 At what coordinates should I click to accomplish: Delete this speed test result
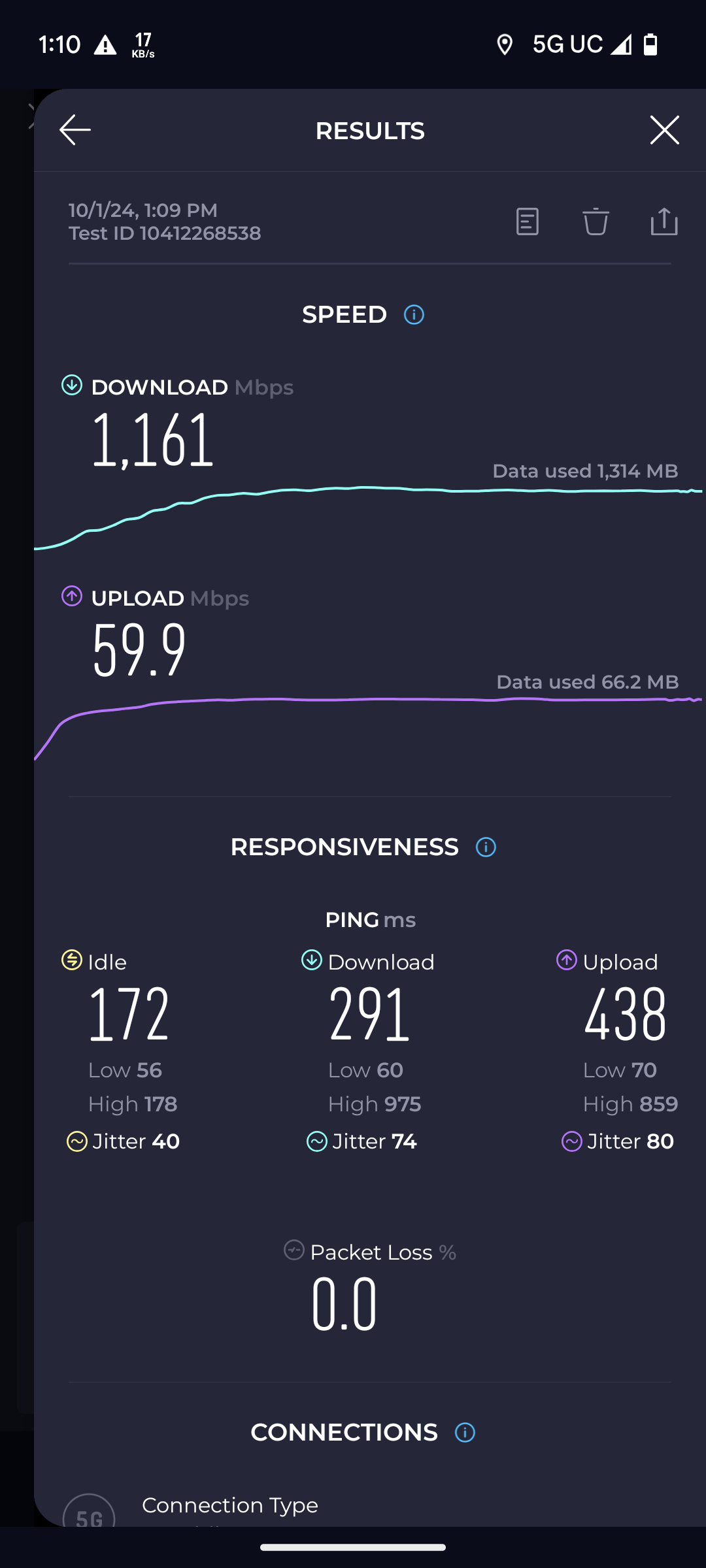coord(596,221)
